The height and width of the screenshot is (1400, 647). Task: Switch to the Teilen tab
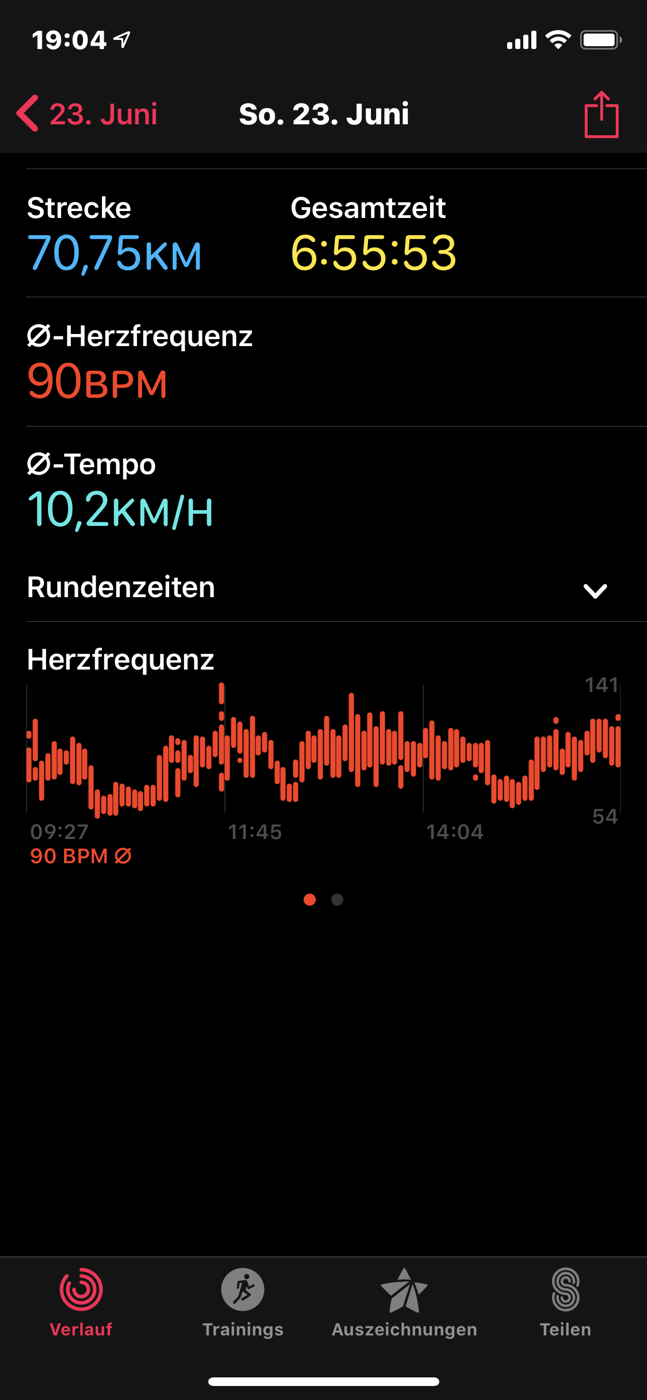coord(565,1303)
